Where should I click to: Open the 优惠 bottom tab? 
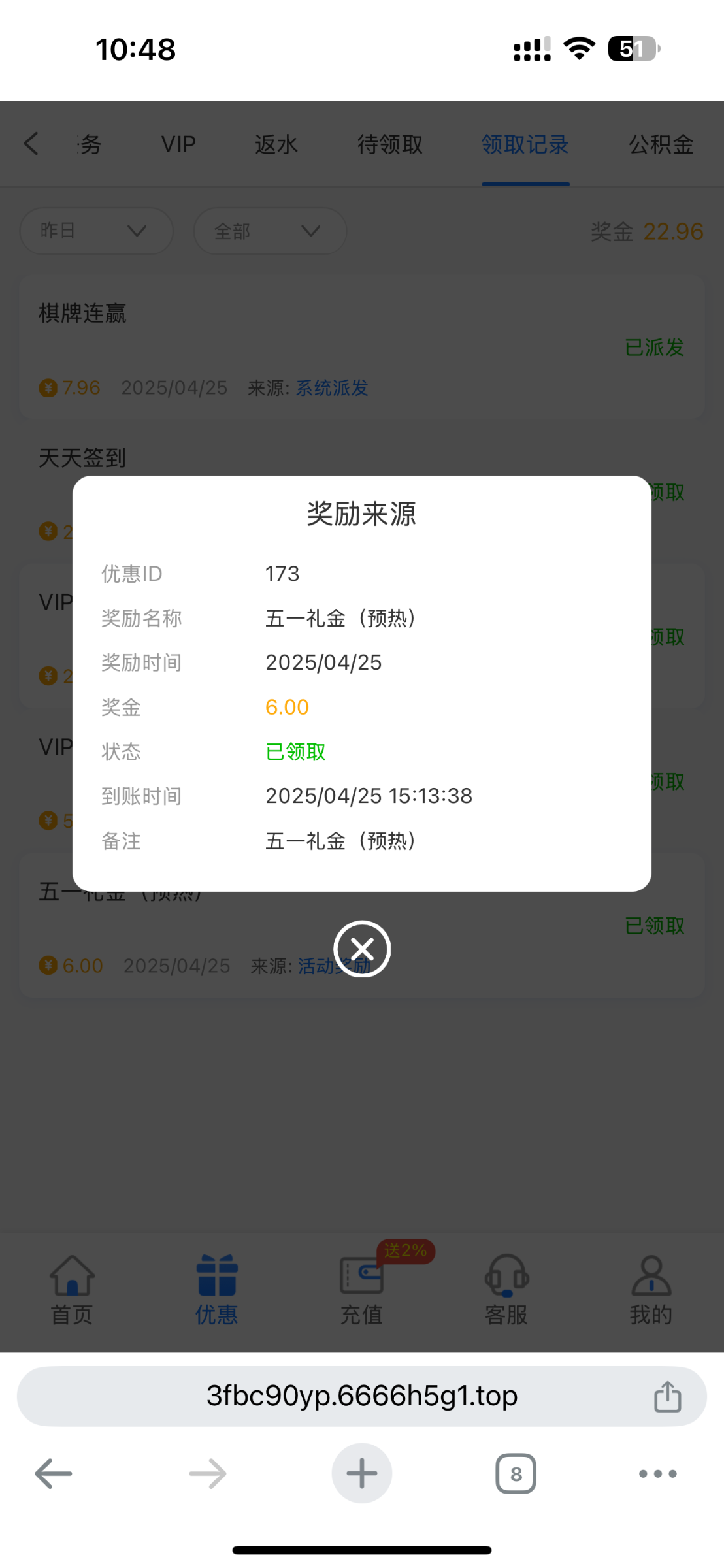pos(217,1290)
